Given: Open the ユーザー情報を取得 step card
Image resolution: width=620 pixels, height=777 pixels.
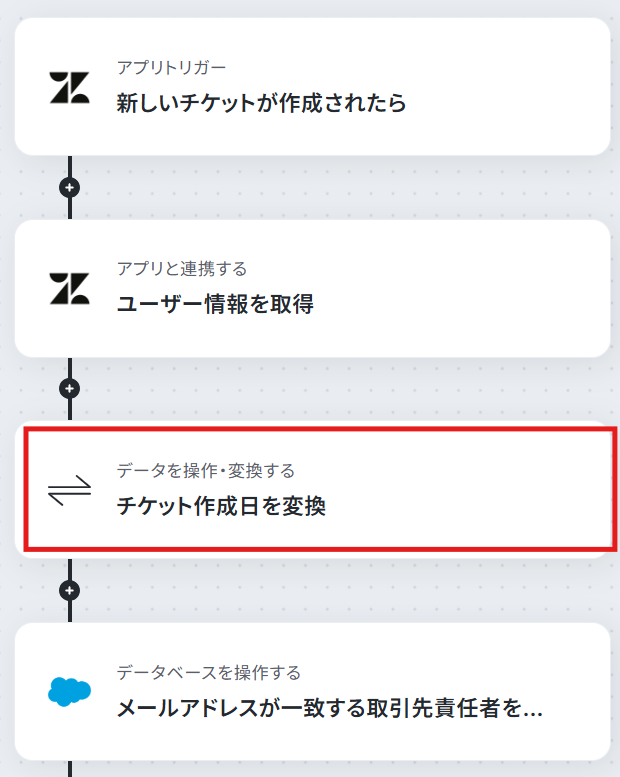Looking at the screenshot, I should click(x=312, y=288).
